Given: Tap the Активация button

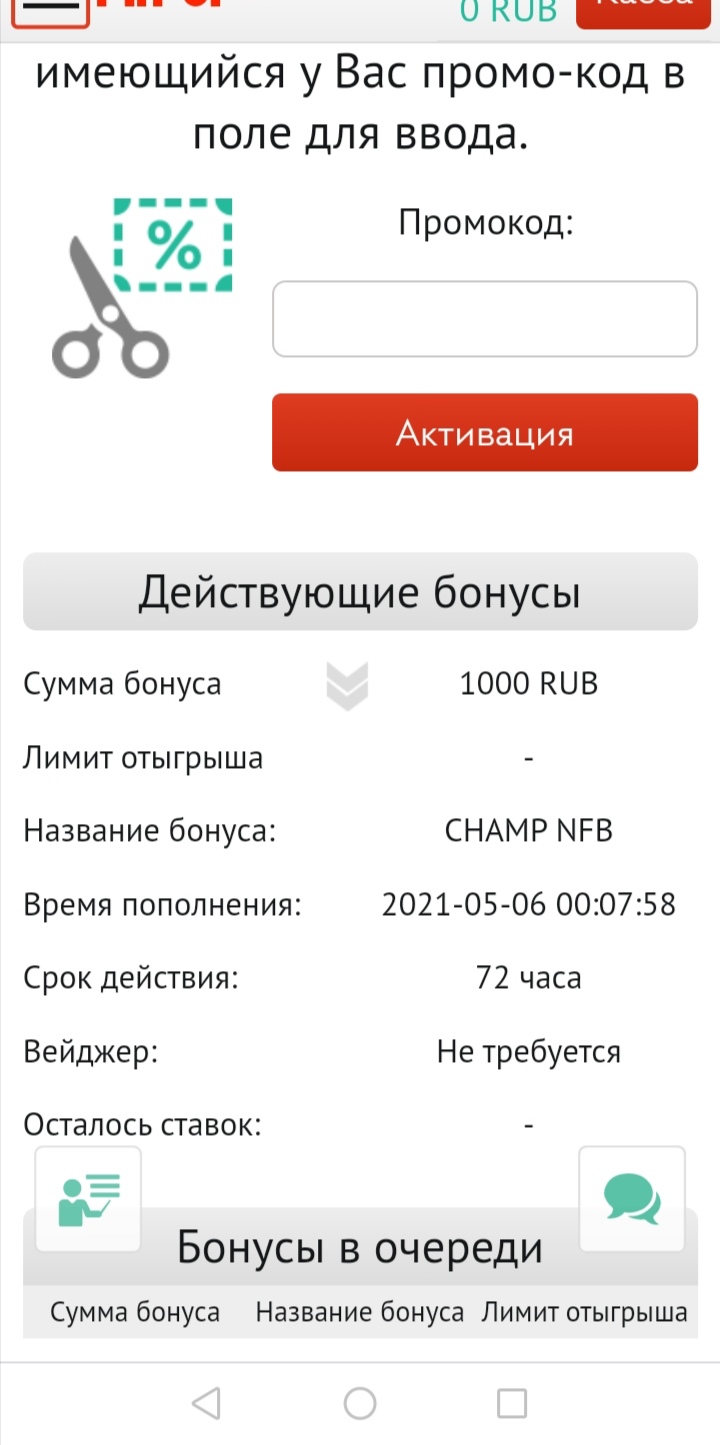Looking at the screenshot, I should pyautogui.click(x=484, y=432).
